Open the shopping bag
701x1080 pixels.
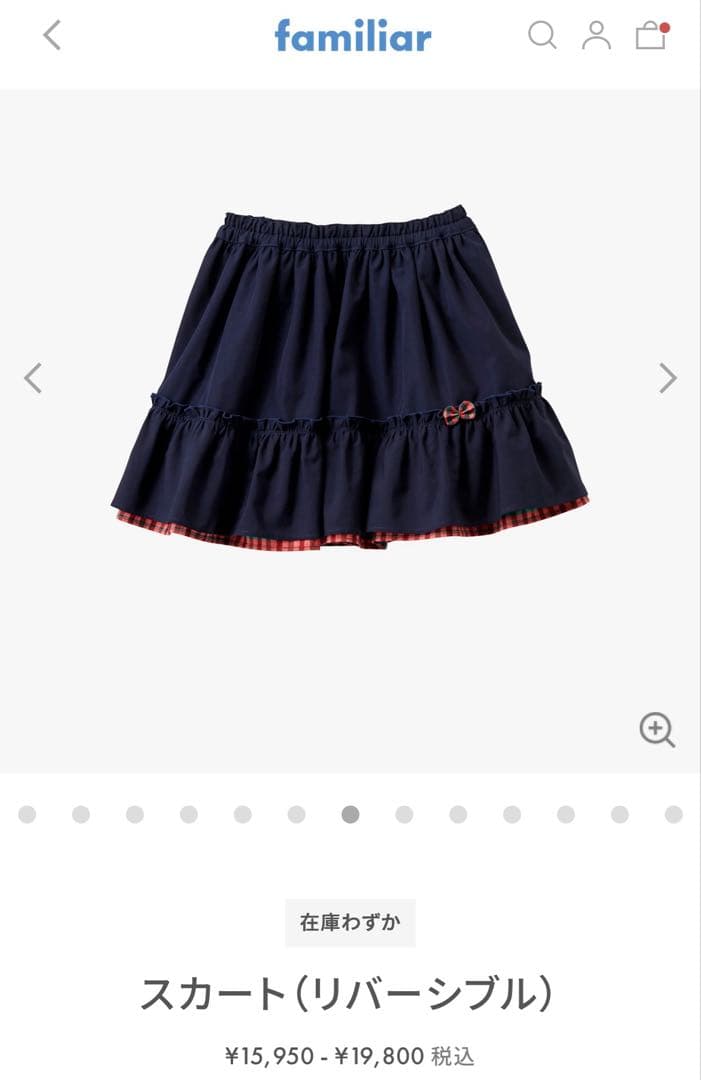pos(651,36)
